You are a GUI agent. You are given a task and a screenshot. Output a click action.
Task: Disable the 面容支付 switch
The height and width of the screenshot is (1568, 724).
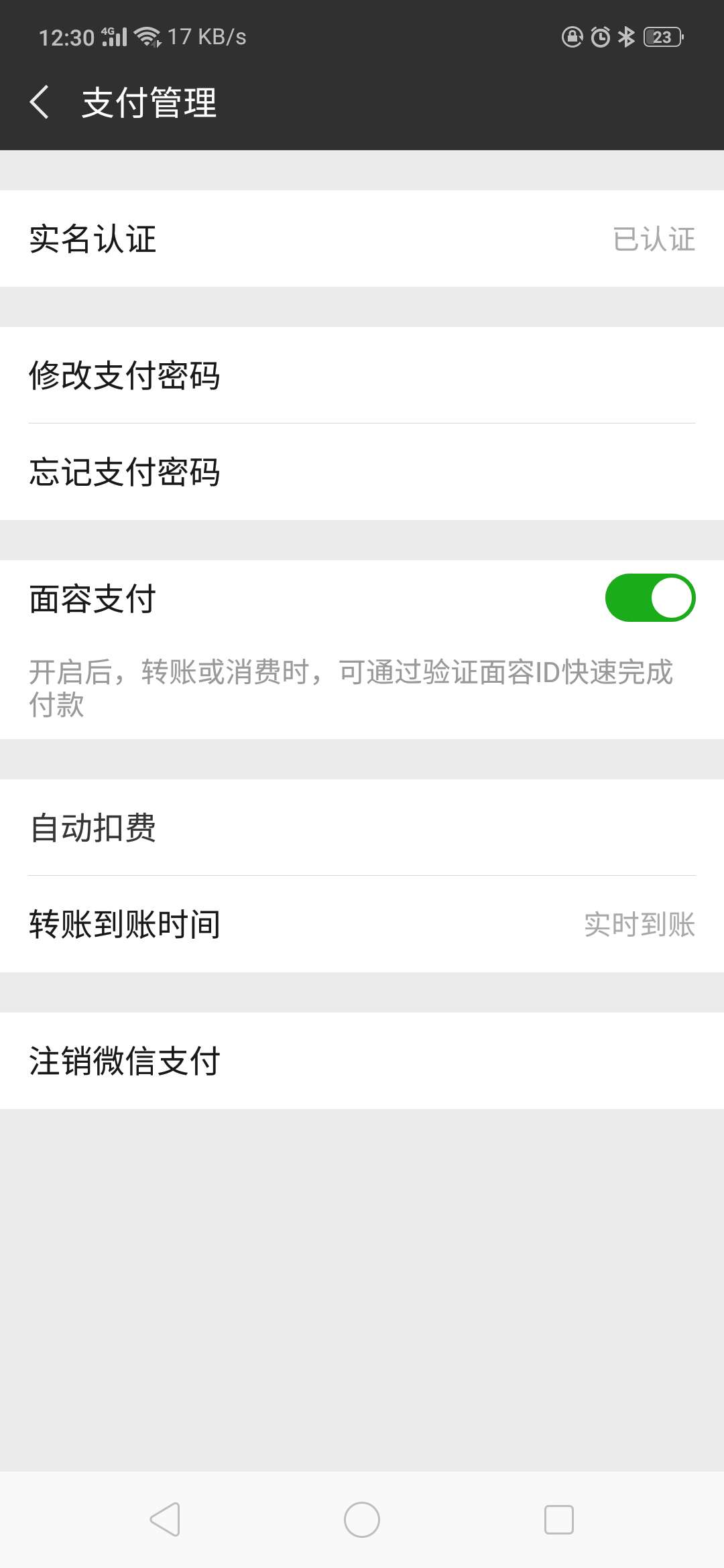point(650,598)
